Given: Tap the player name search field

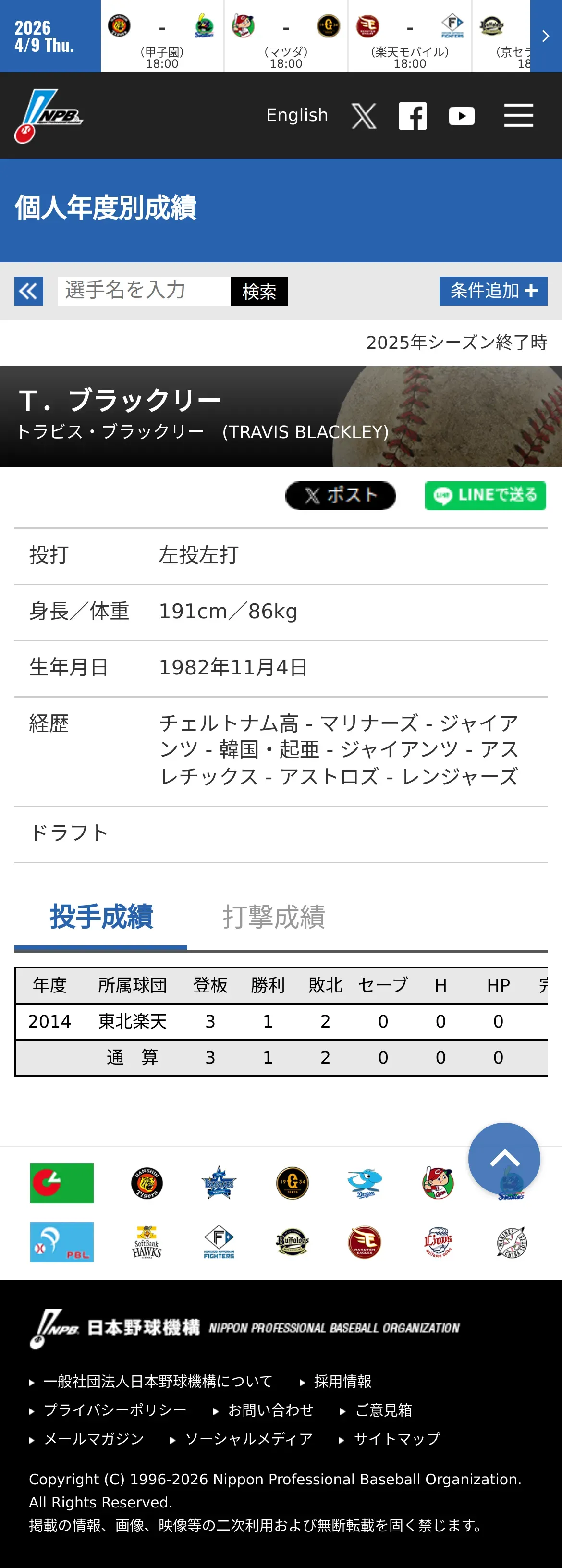Looking at the screenshot, I should click(144, 290).
